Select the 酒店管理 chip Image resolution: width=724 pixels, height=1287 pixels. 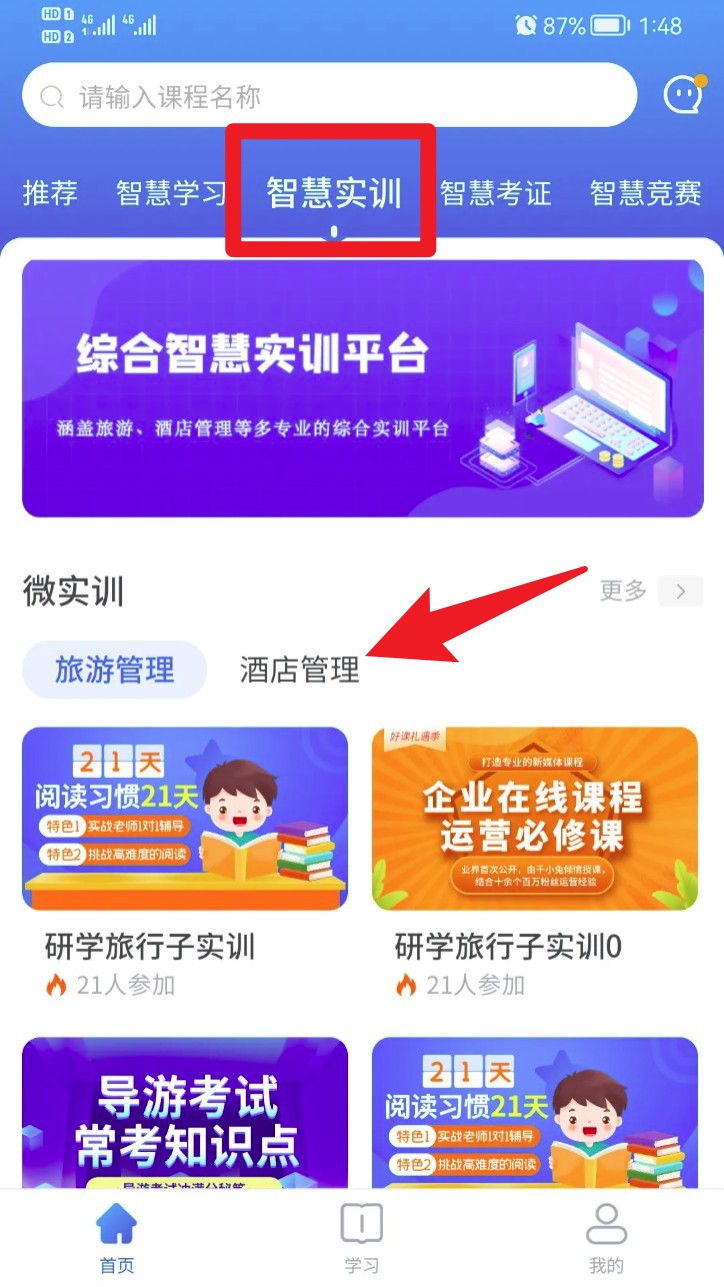(299, 669)
